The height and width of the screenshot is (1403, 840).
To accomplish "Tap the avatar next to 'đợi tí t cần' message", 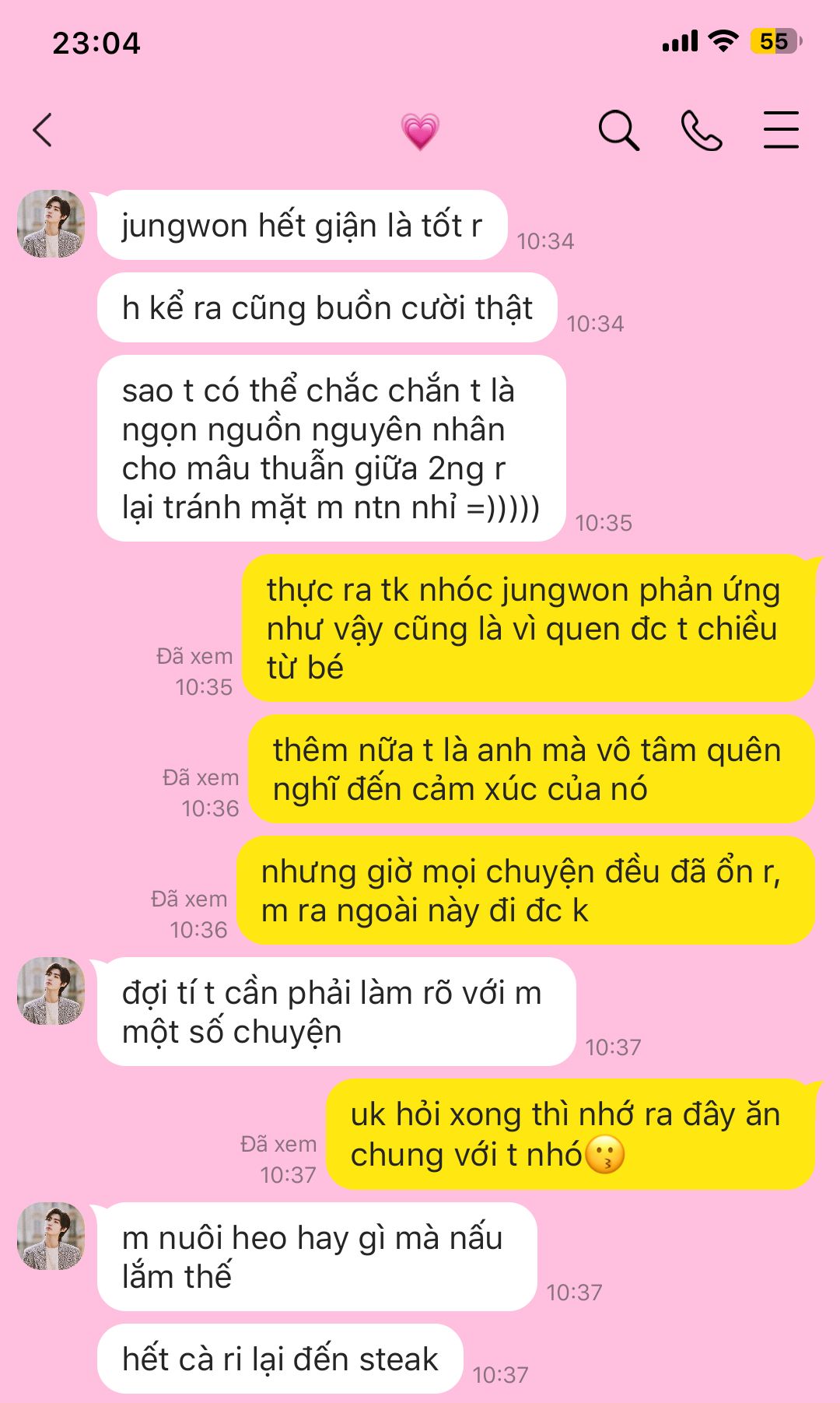I will tap(51, 991).
